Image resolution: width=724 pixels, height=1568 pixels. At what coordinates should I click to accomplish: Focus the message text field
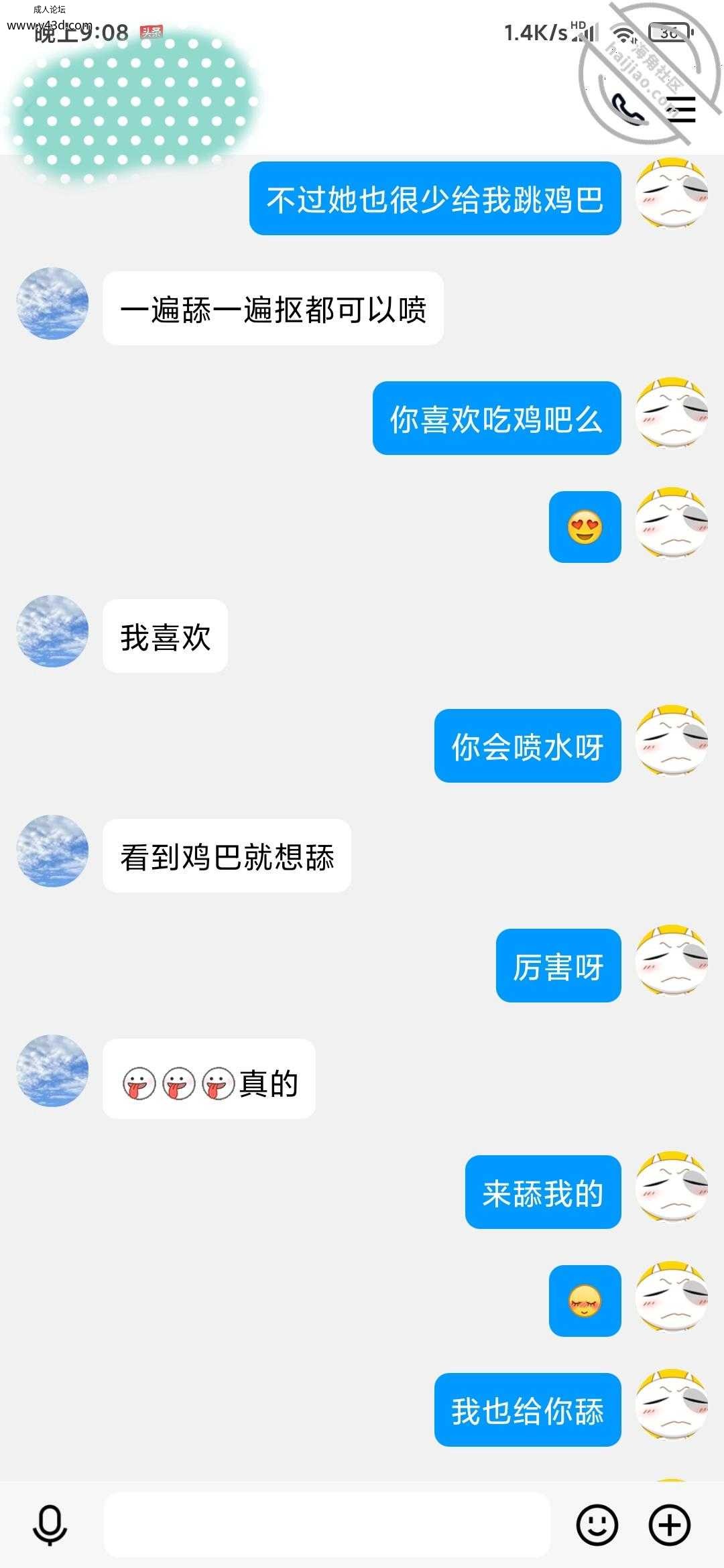(326, 1524)
